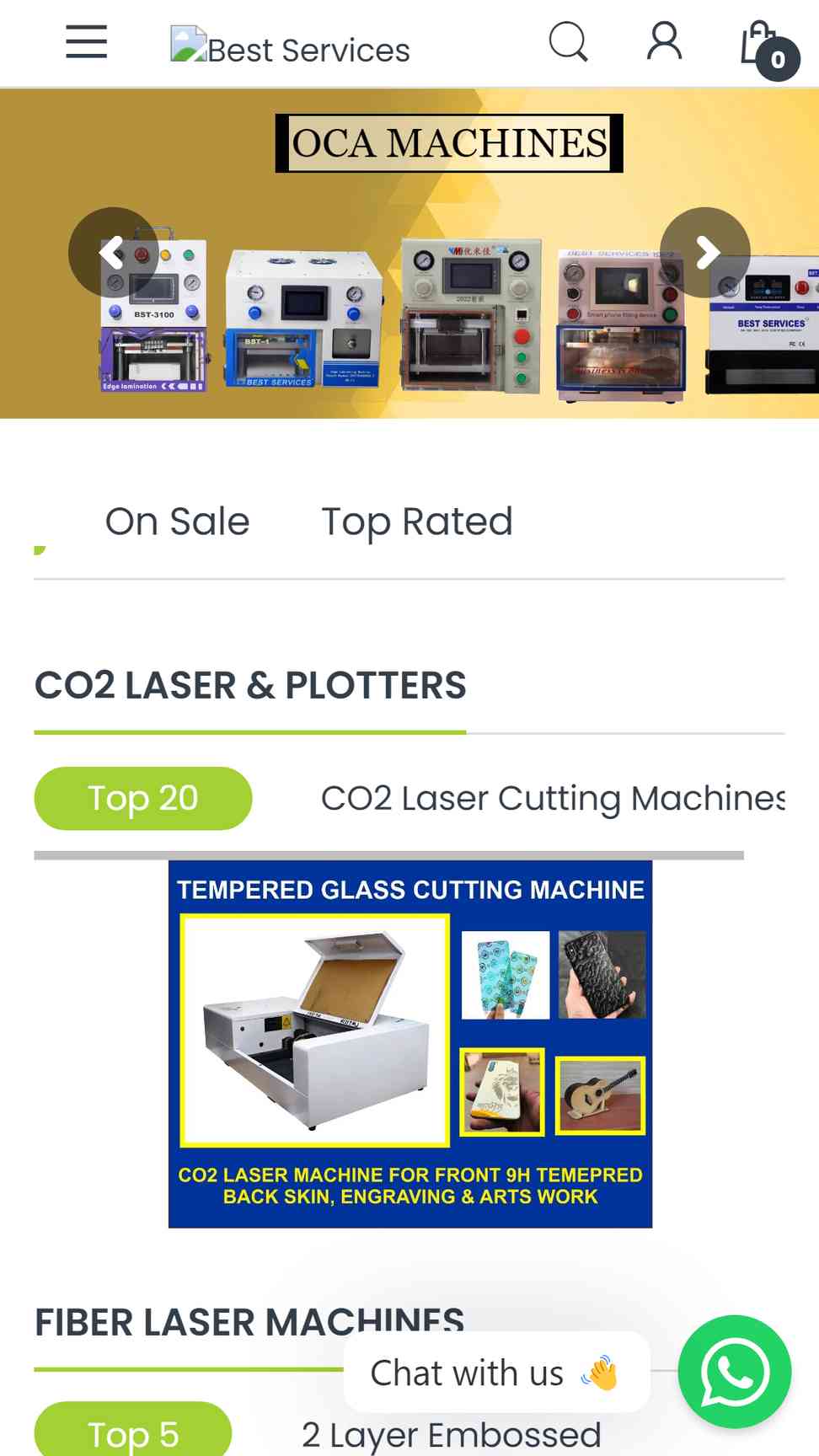Screen dimensions: 819x1456
Task: Open the search icon
Action: (568, 41)
